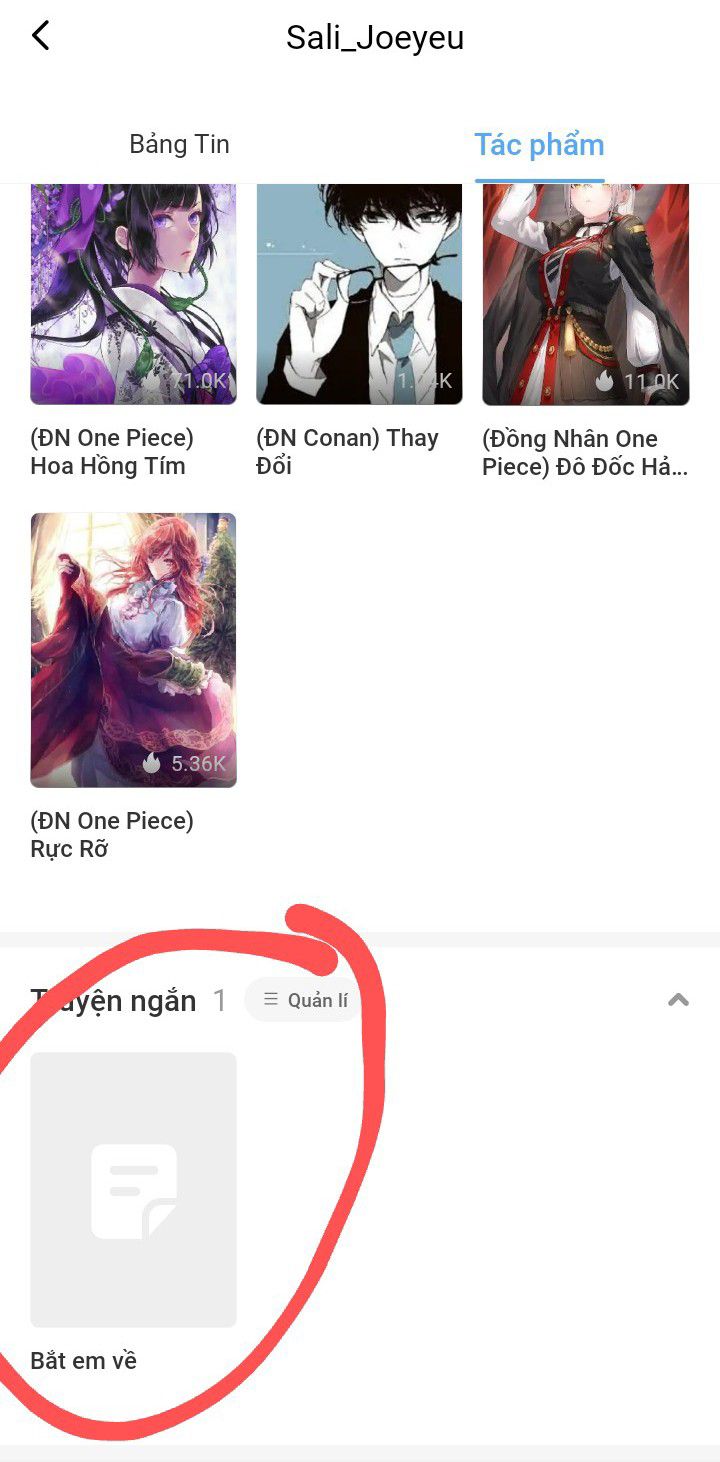Go back using the top-left arrow
Image resolution: width=720 pixels, height=1462 pixels.
tap(40, 36)
